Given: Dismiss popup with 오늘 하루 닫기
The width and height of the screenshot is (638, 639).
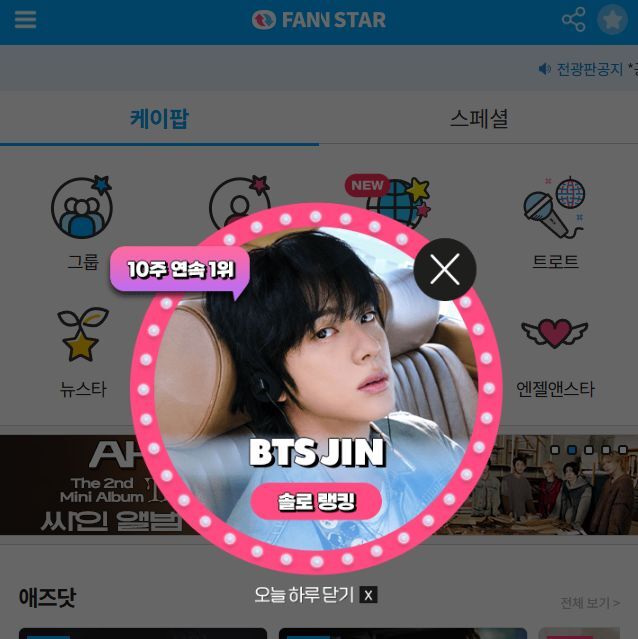Looking at the screenshot, I should tap(315, 594).
